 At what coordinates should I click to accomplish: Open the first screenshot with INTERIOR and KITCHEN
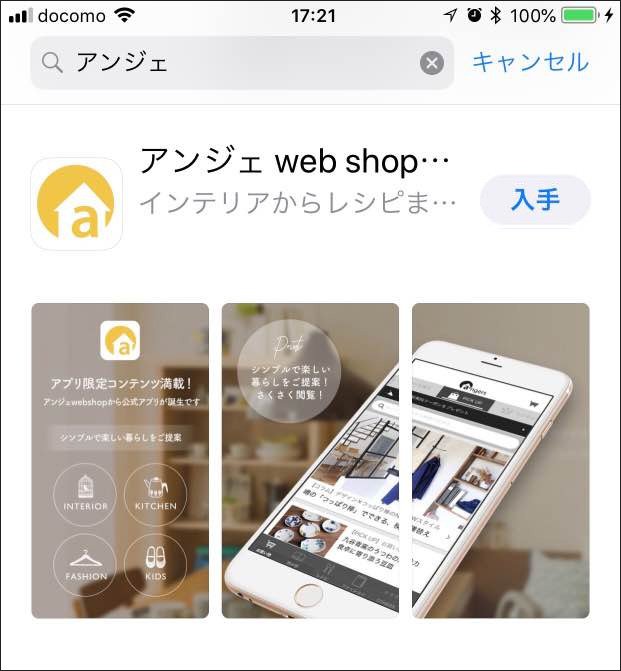(120, 460)
